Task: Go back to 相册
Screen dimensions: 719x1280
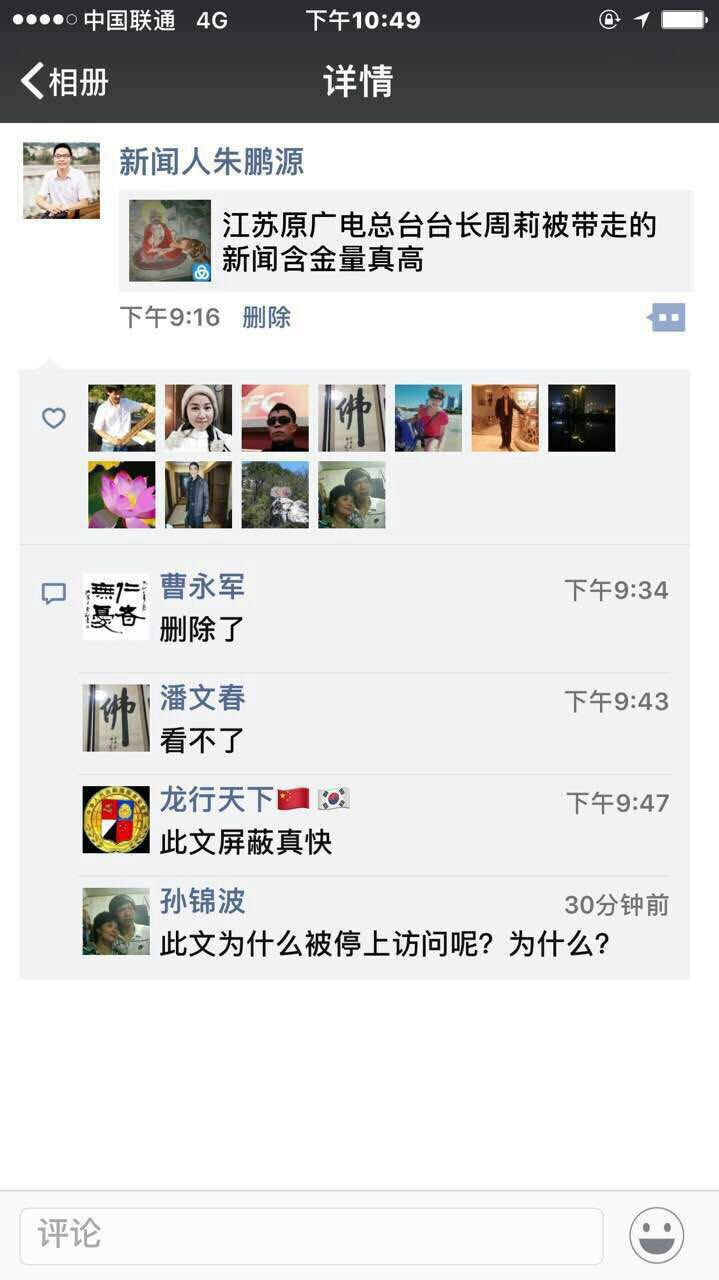Action: click(65, 81)
